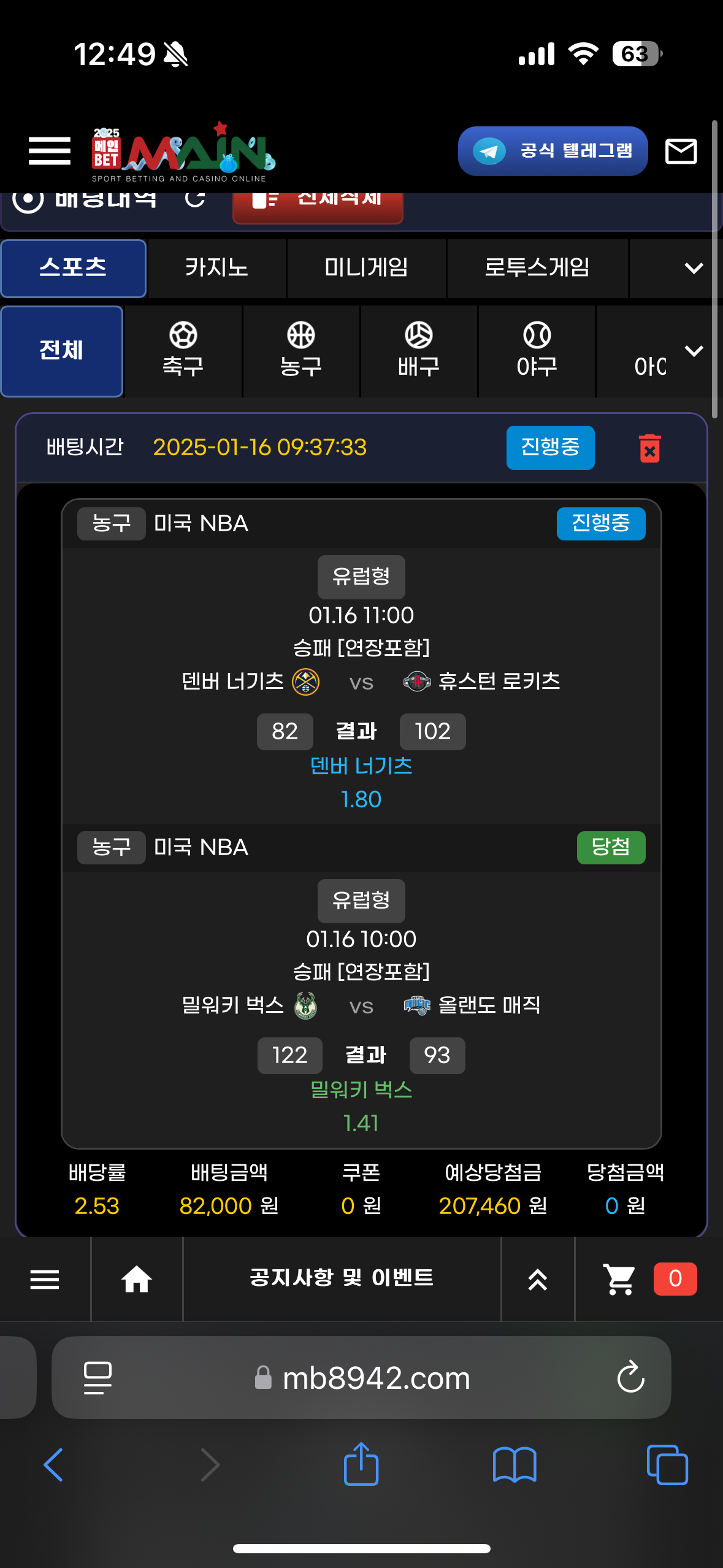
Task: Open 공지사항 및 이벤트
Action: click(x=342, y=1278)
